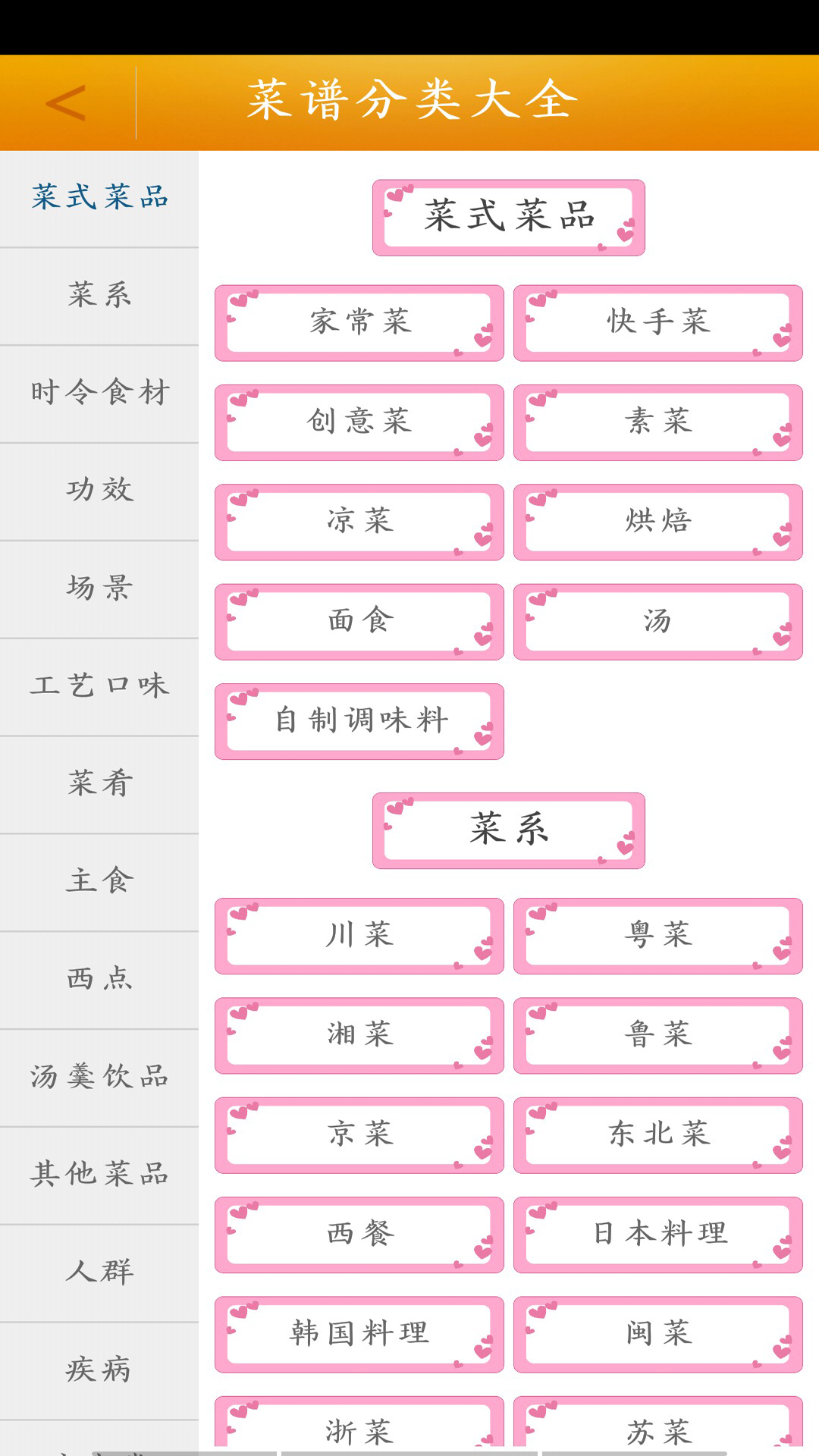This screenshot has width=819, height=1456.
Task: Tap the 韩国料理 button
Action: pyautogui.click(x=359, y=1334)
